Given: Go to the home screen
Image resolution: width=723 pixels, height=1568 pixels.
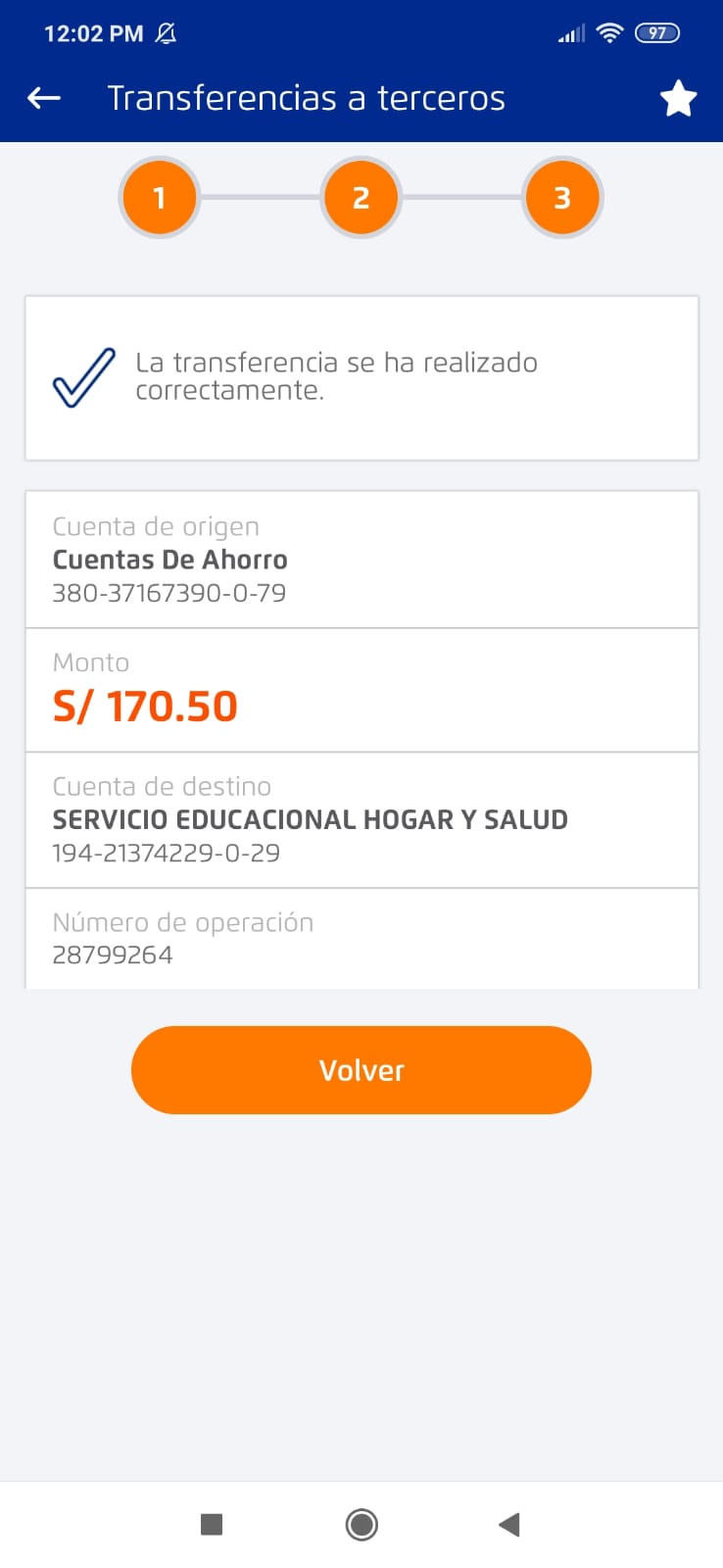Looking at the screenshot, I should coord(361,1524).
